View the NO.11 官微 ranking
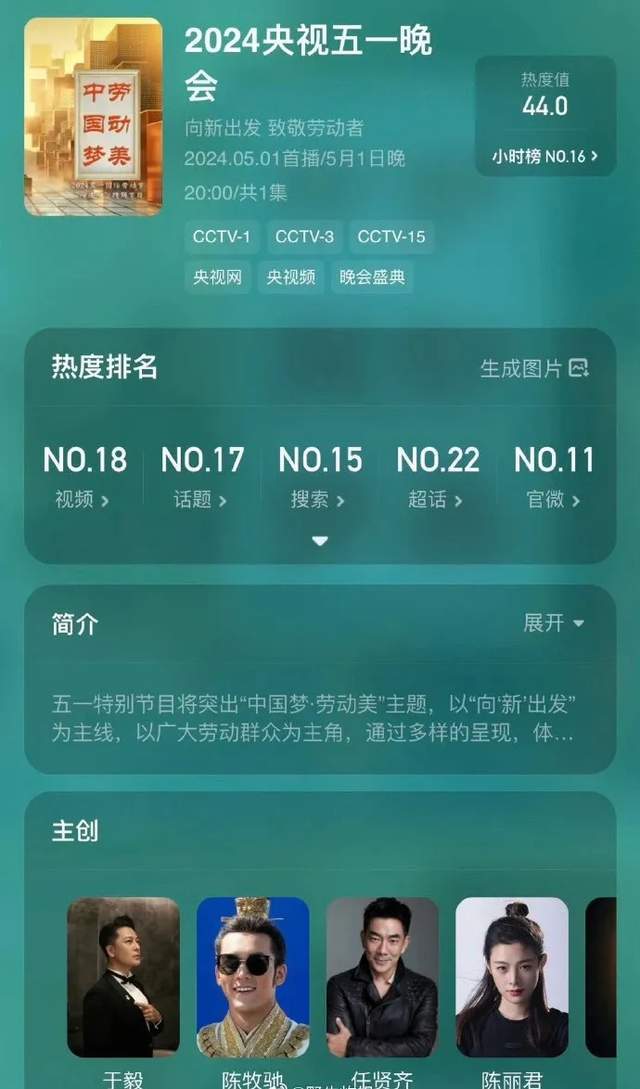 554,476
